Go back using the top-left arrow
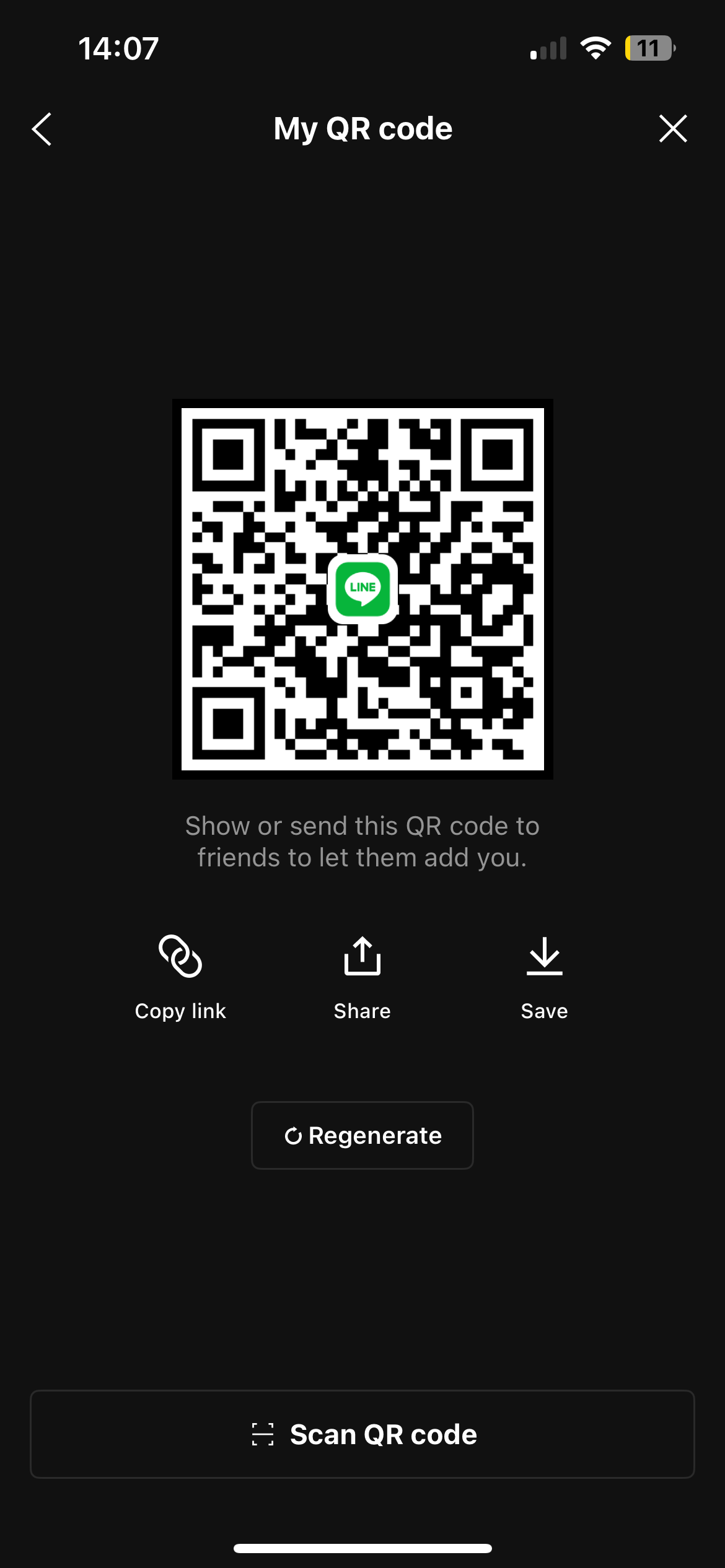Screen dimensions: 725x1568 (42, 129)
